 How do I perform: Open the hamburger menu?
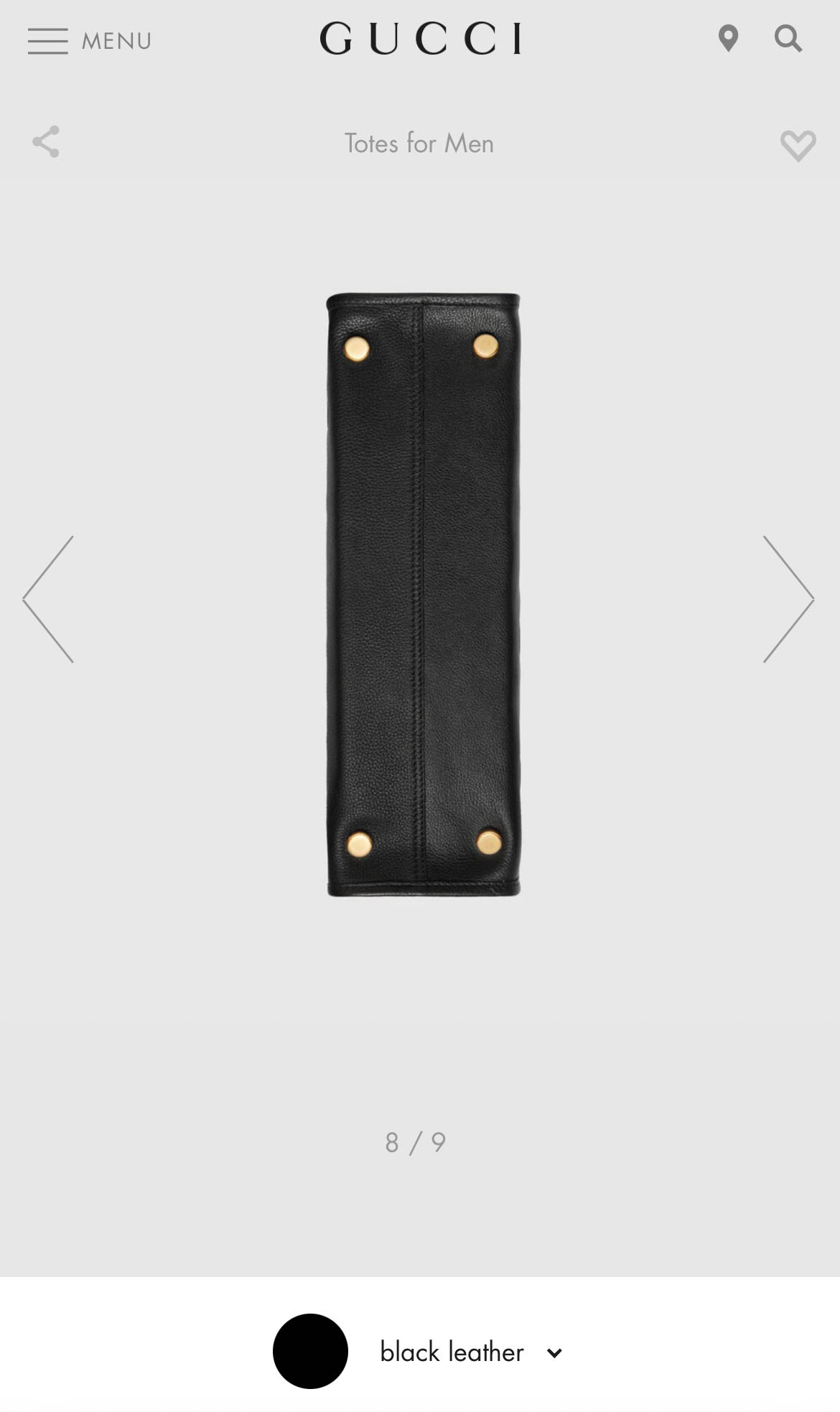pyautogui.click(x=89, y=41)
